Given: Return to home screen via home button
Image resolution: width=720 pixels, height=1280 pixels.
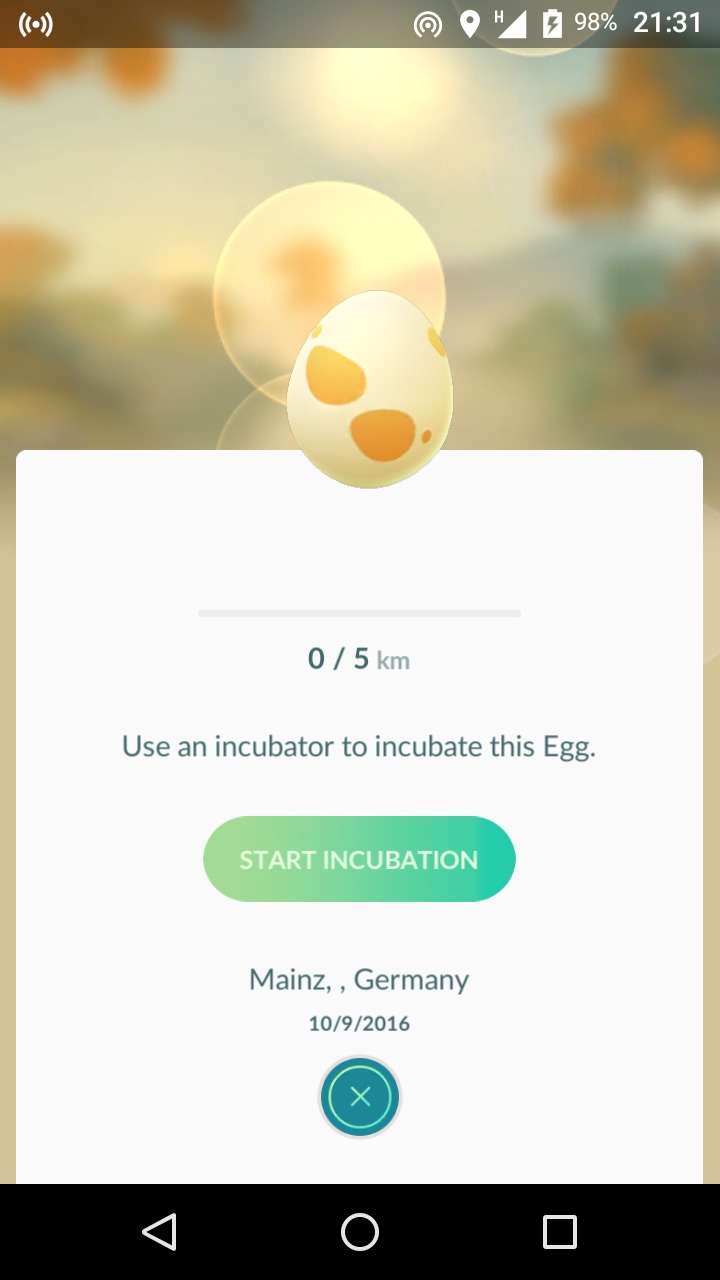Looking at the screenshot, I should [360, 1232].
